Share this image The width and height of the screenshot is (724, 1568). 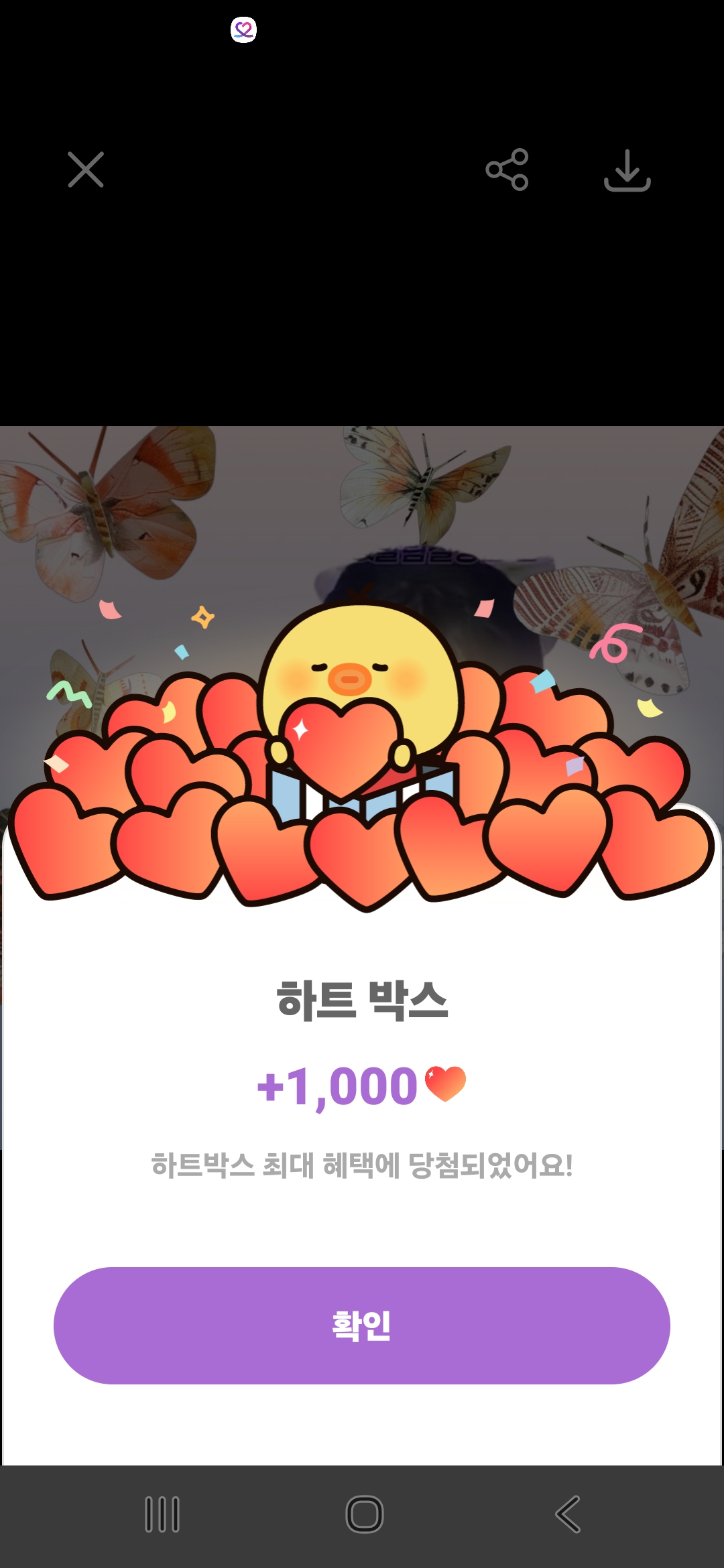pos(507,170)
